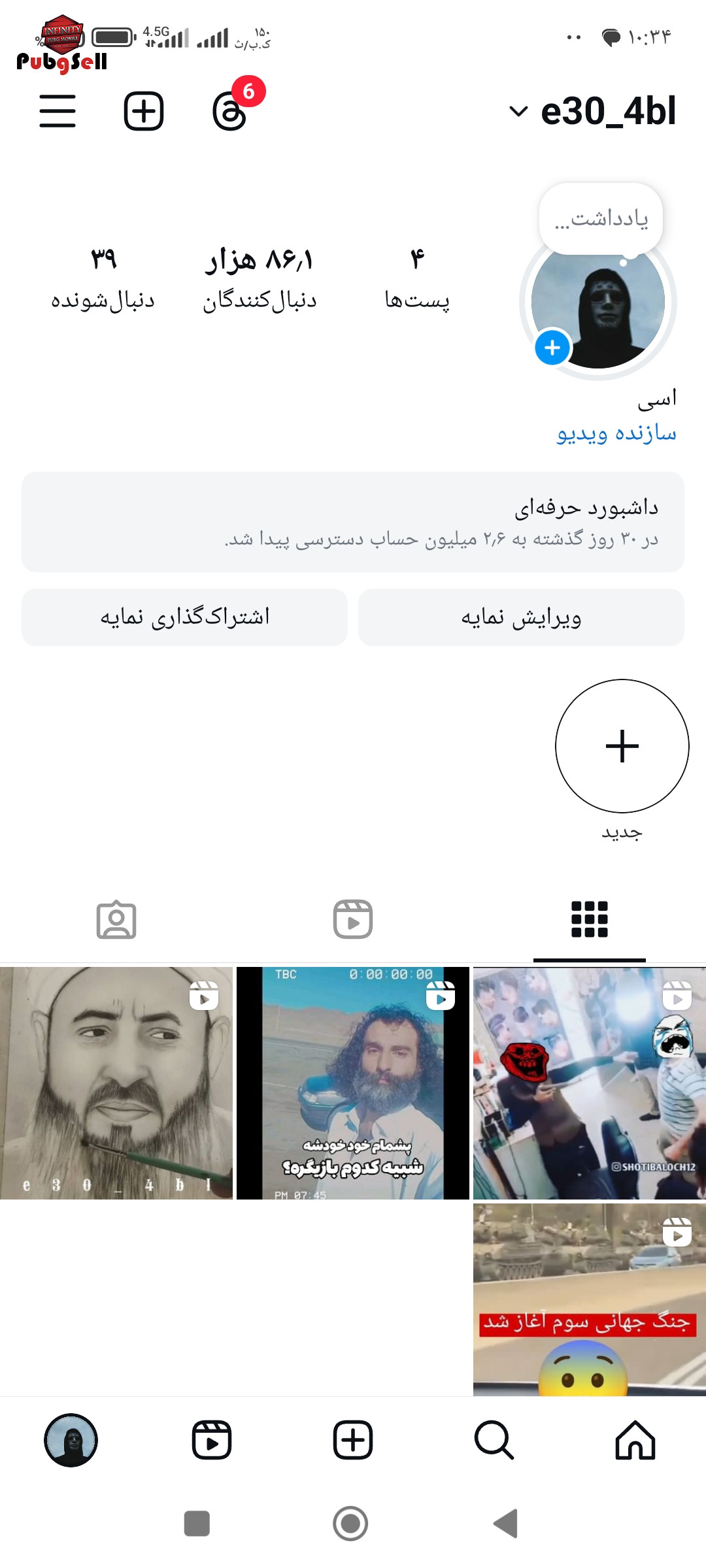Open the reel captioned جنگ جهانی سوم
The height and width of the screenshot is (1568, 706).
click(590, 1299)
